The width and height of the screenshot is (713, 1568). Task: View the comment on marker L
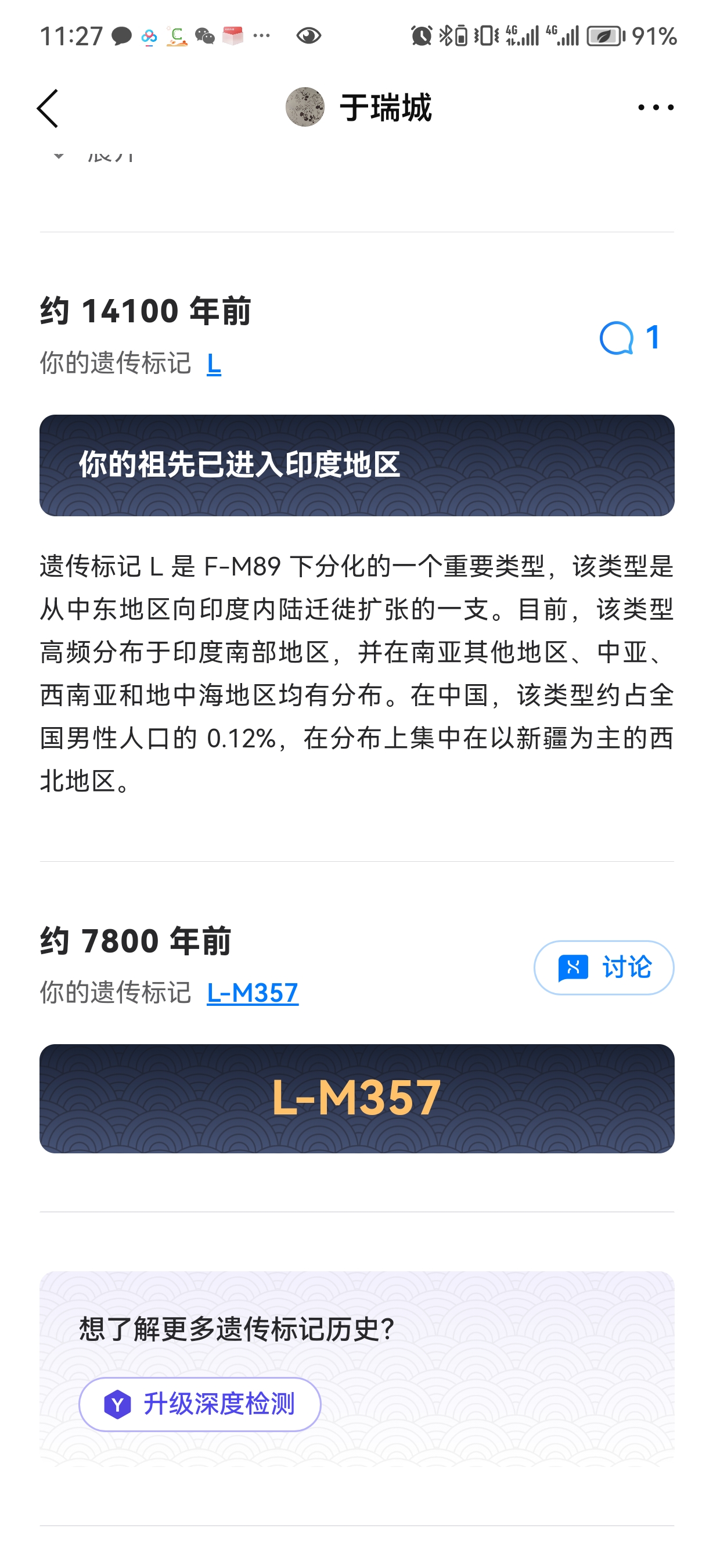click(629, 338)
